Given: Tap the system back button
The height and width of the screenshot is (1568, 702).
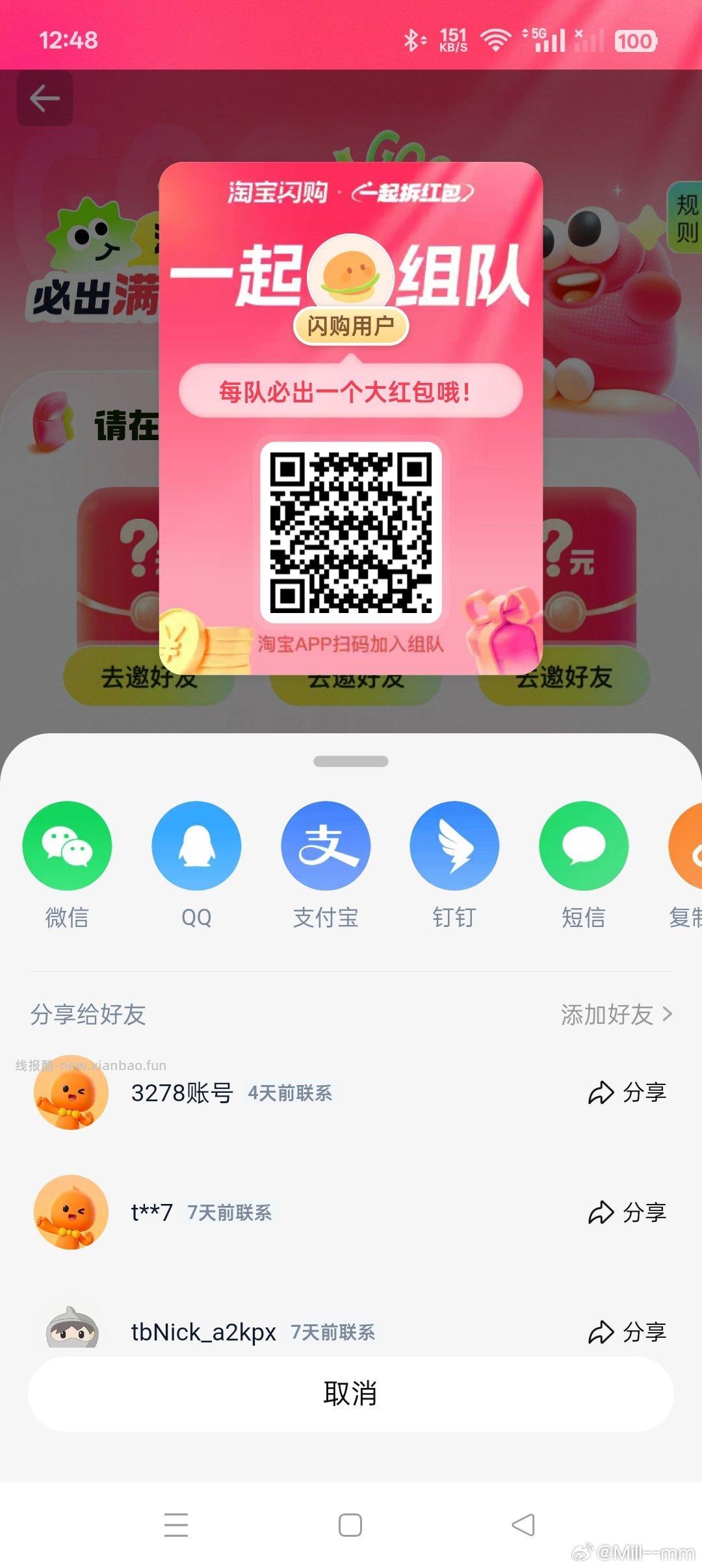Looking at the screenshot, I should (523, 1524).
